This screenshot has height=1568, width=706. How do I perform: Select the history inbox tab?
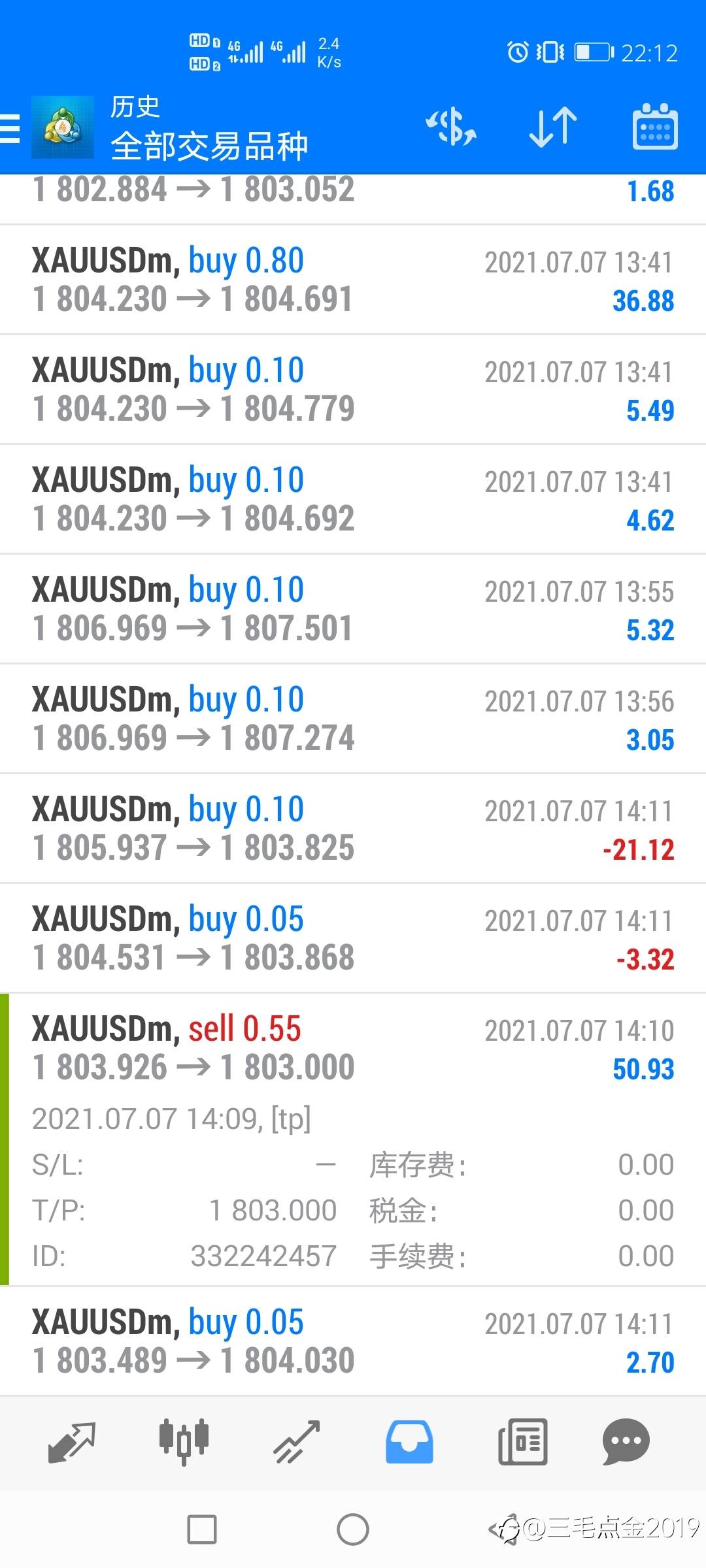click(x=409, y=1442)
